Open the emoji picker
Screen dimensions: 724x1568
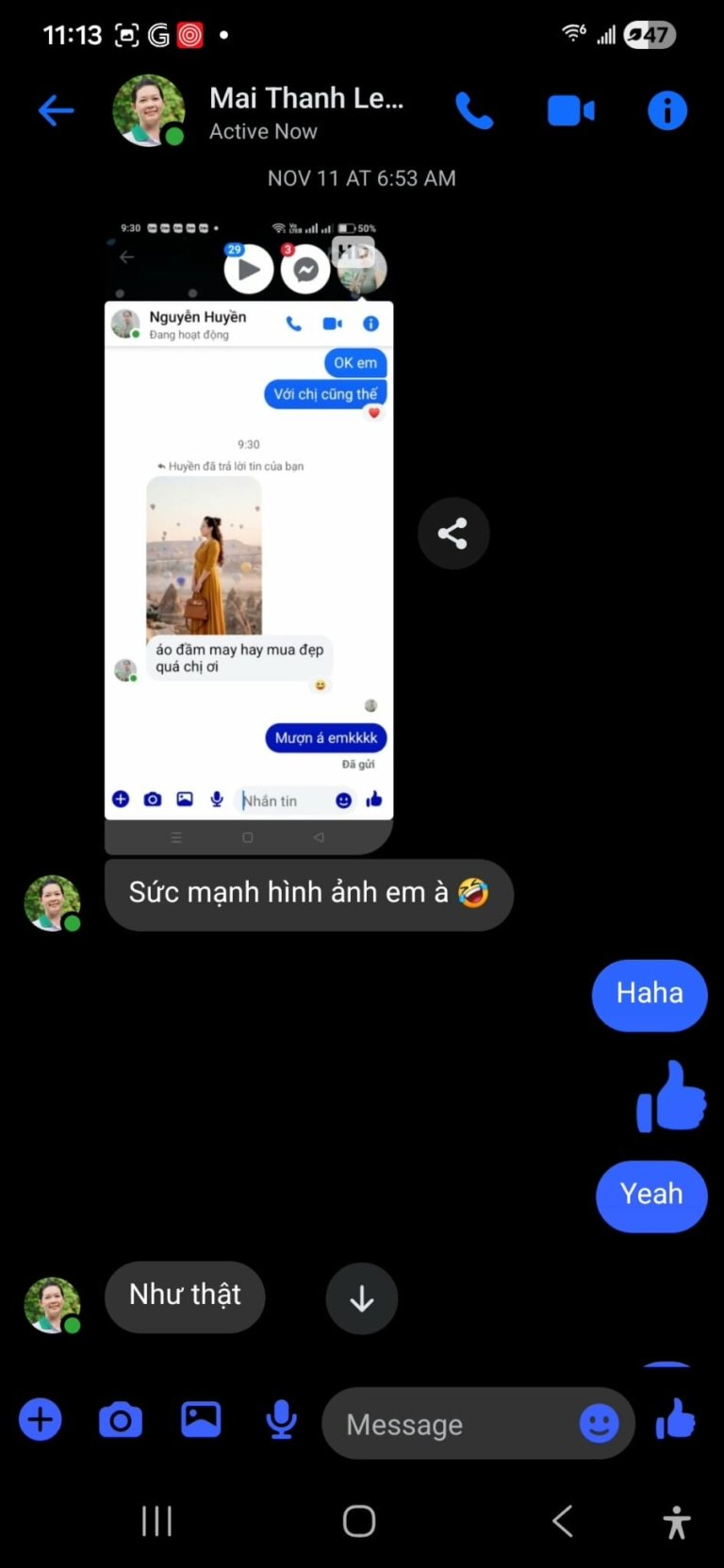point(599,1423)
